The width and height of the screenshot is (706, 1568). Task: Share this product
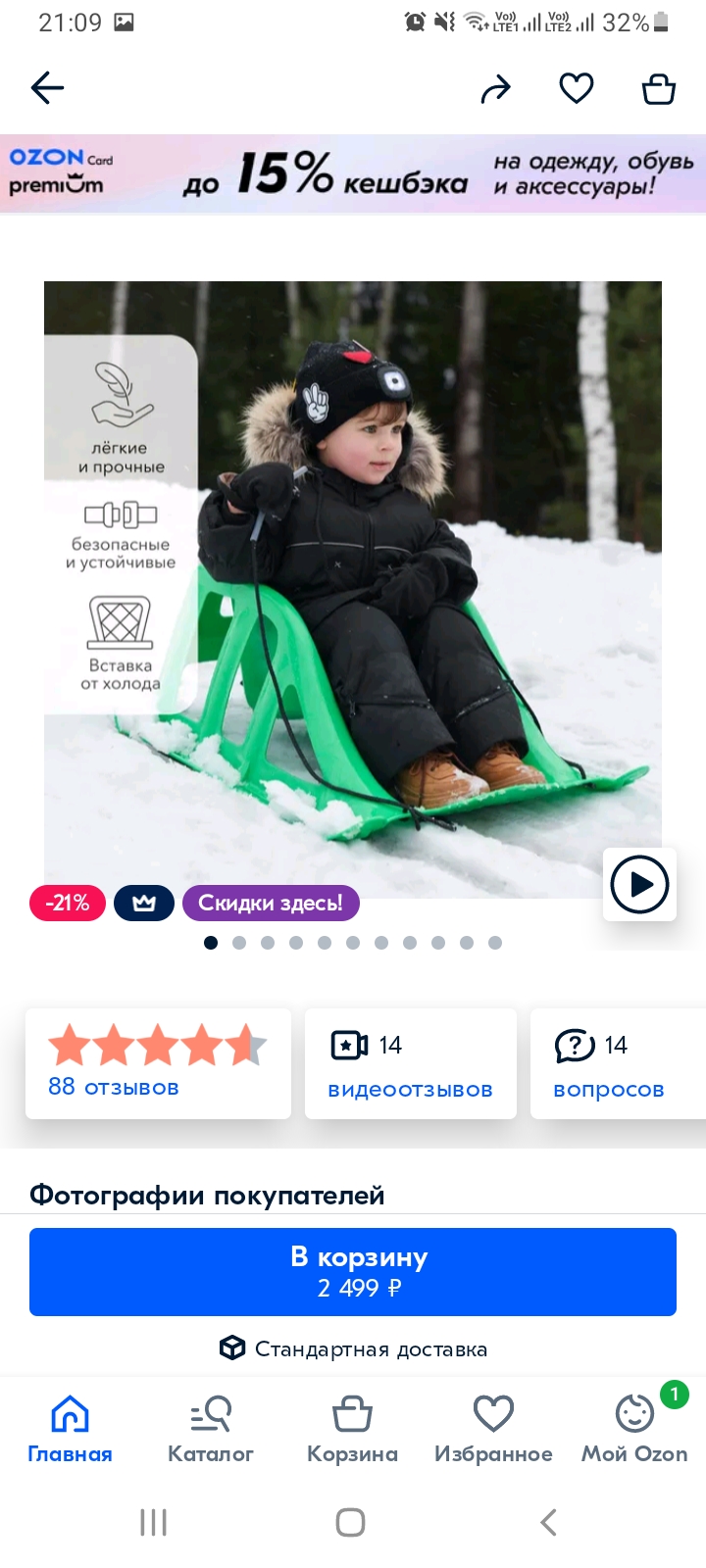(495, 89)
